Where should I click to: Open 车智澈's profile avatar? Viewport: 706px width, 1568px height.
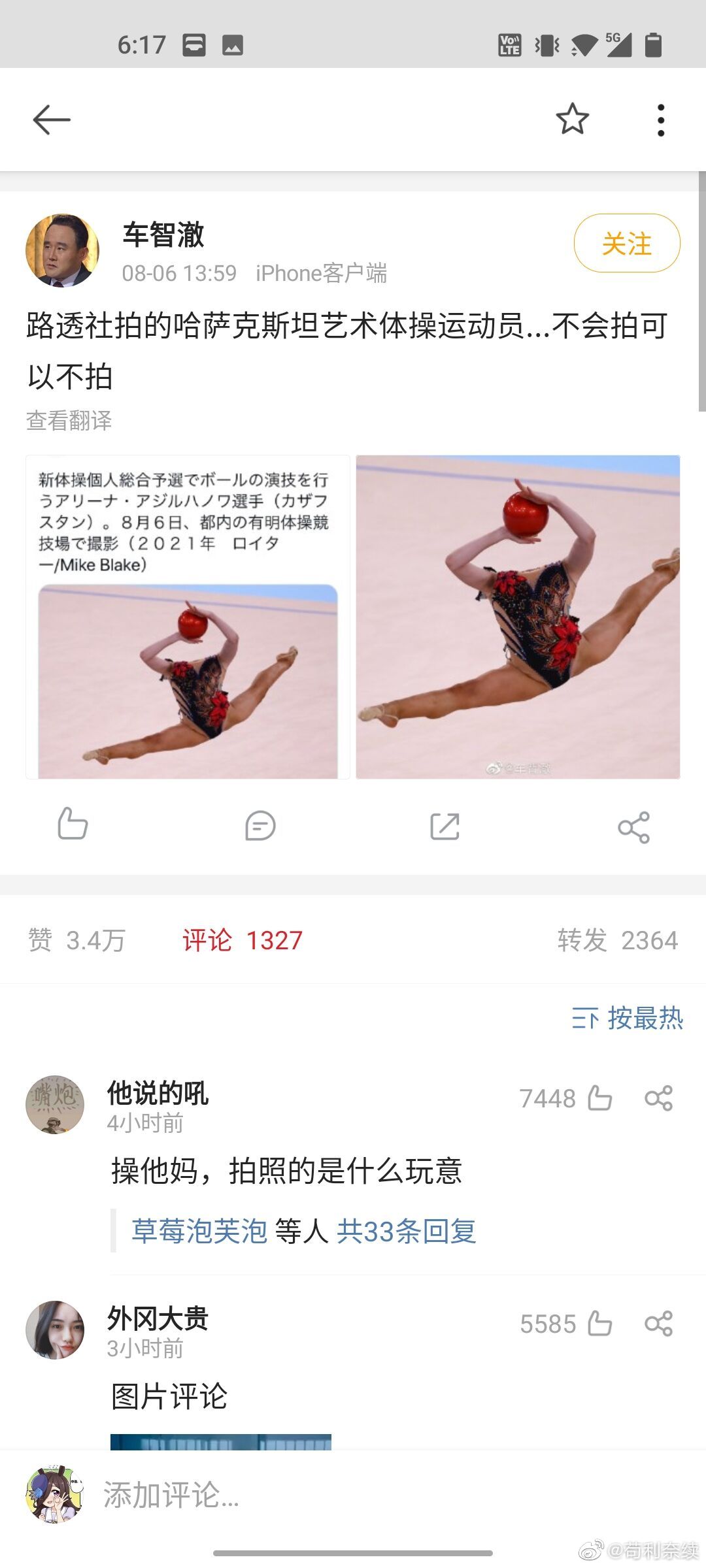coord(62,250)
